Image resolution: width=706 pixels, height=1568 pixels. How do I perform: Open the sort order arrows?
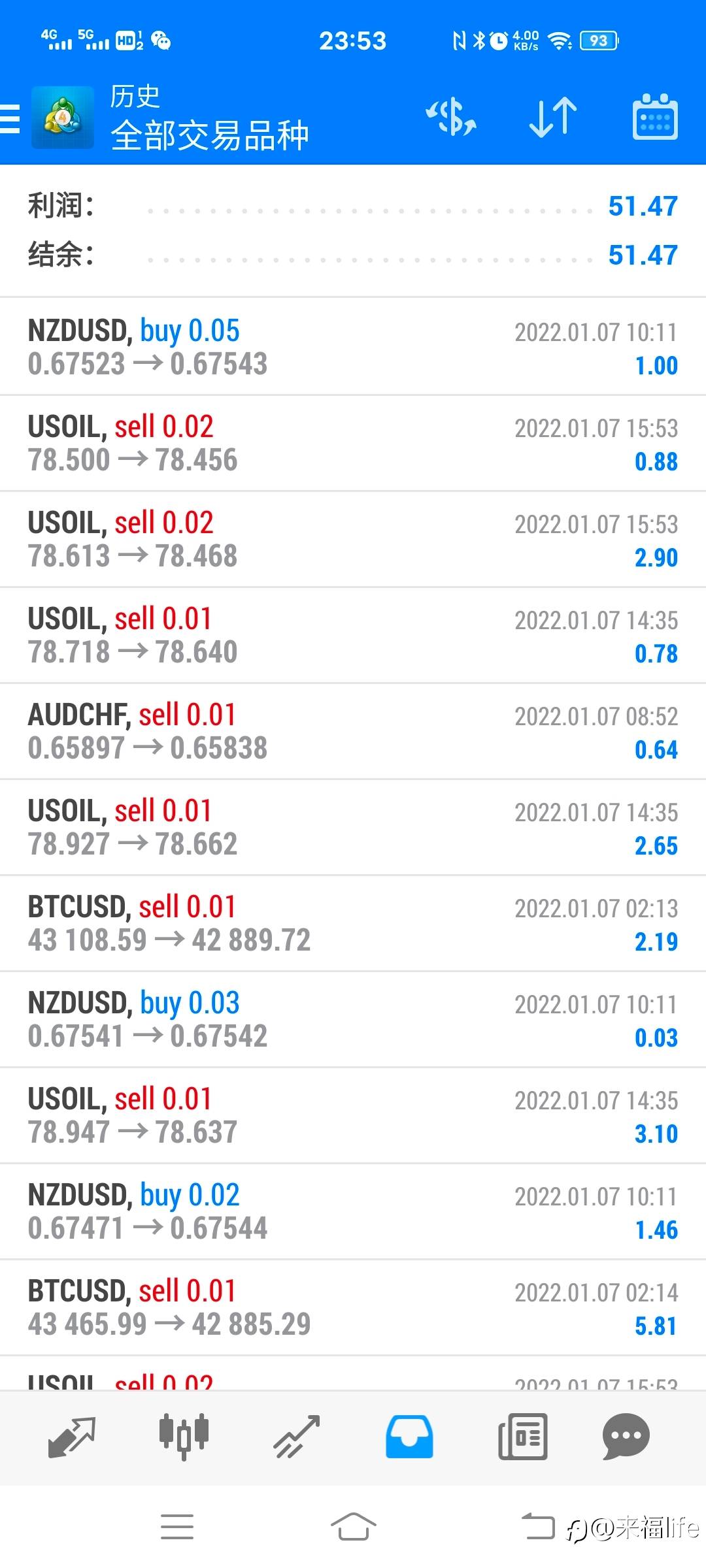[553, 118]
